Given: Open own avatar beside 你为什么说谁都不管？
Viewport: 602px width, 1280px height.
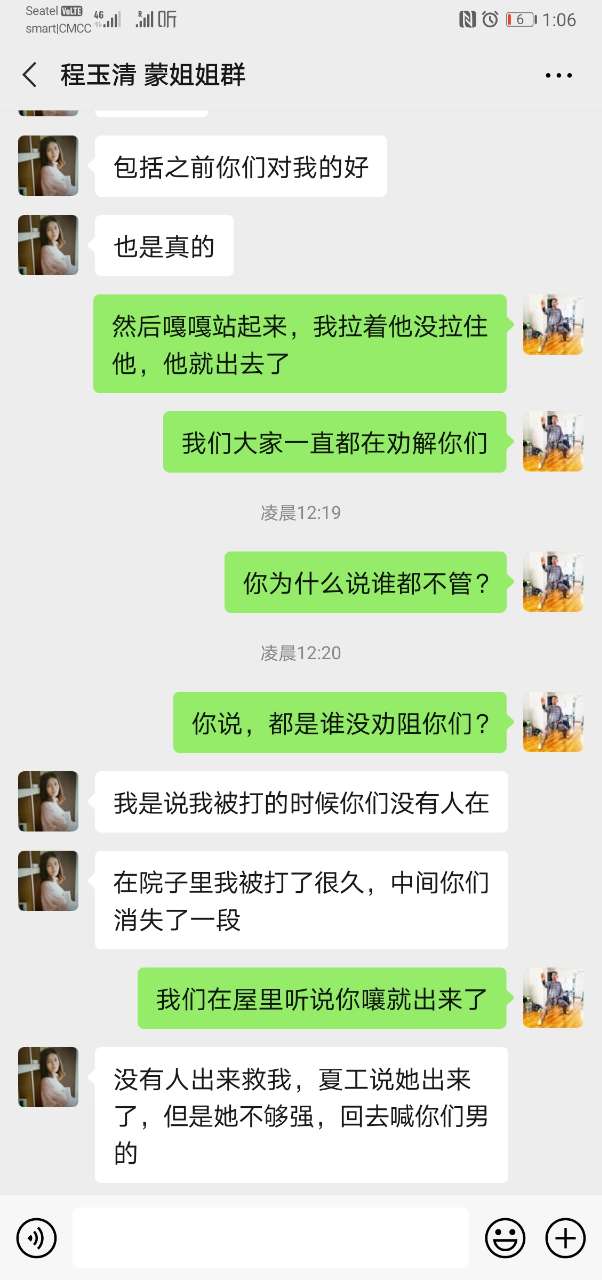Looking at the screenshot, I should [553, 581].
